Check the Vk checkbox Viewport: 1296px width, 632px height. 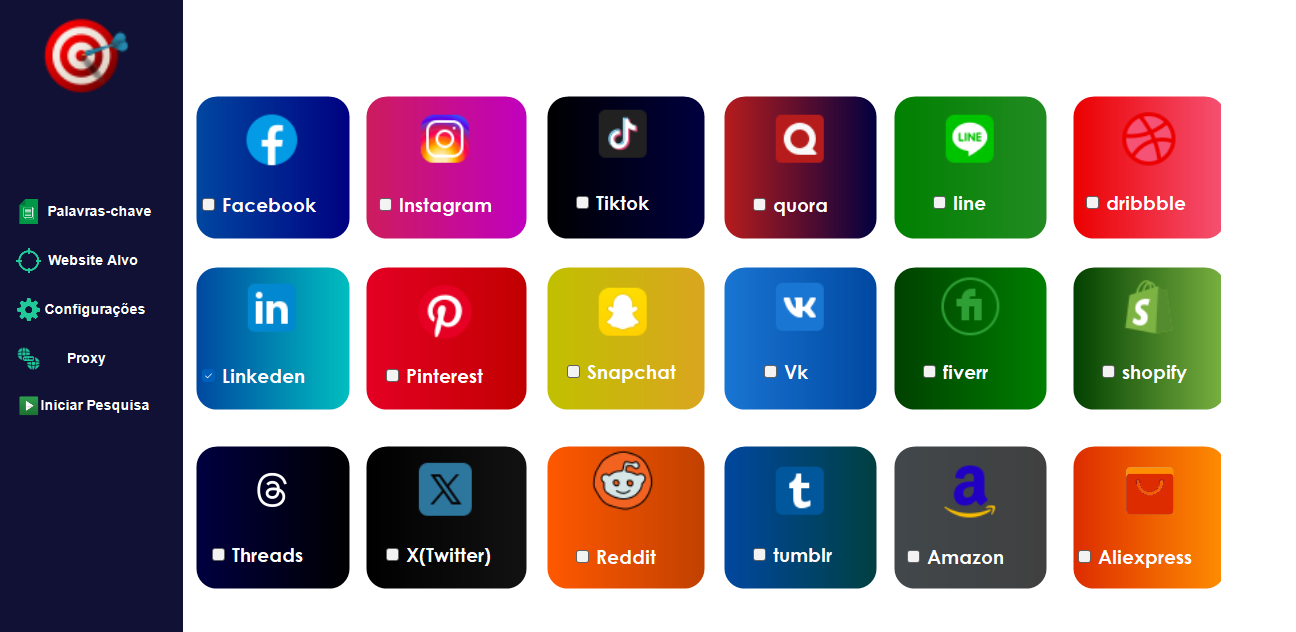click(x=771, y=371)
